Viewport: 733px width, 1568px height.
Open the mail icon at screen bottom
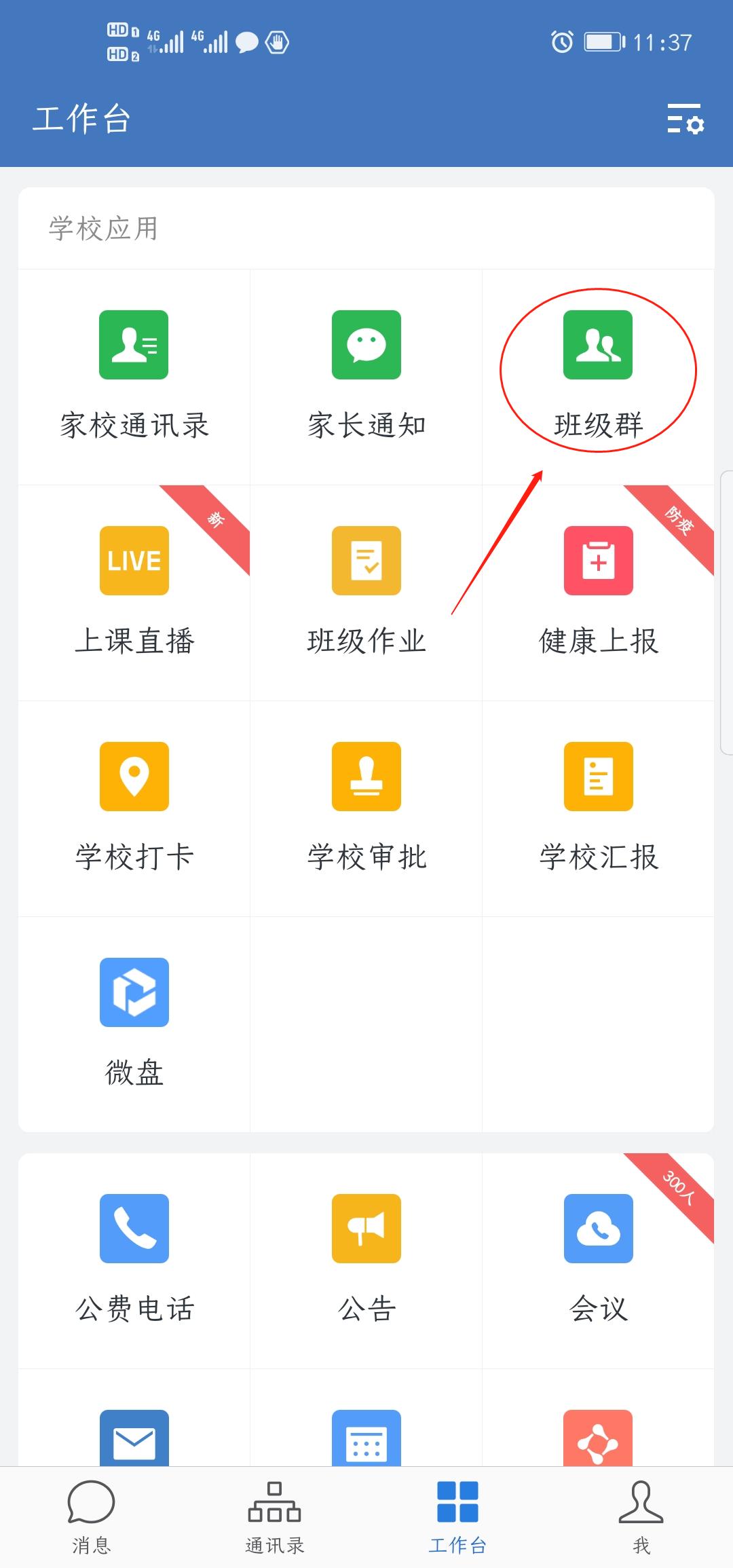coord(134,1439)
